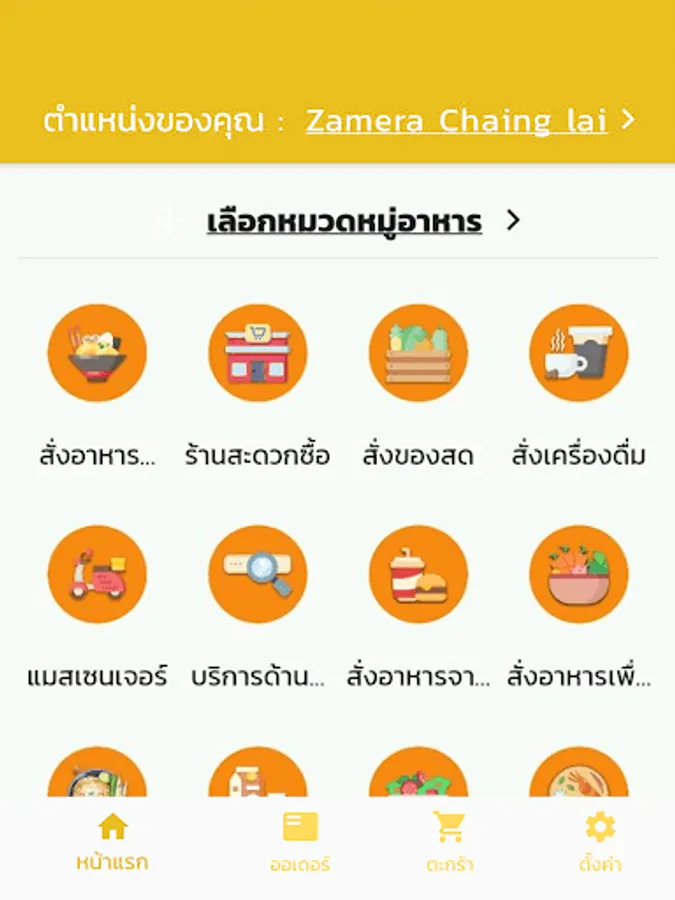
Task: Open the salad bowl food category
Action: (x=578, y=574)
